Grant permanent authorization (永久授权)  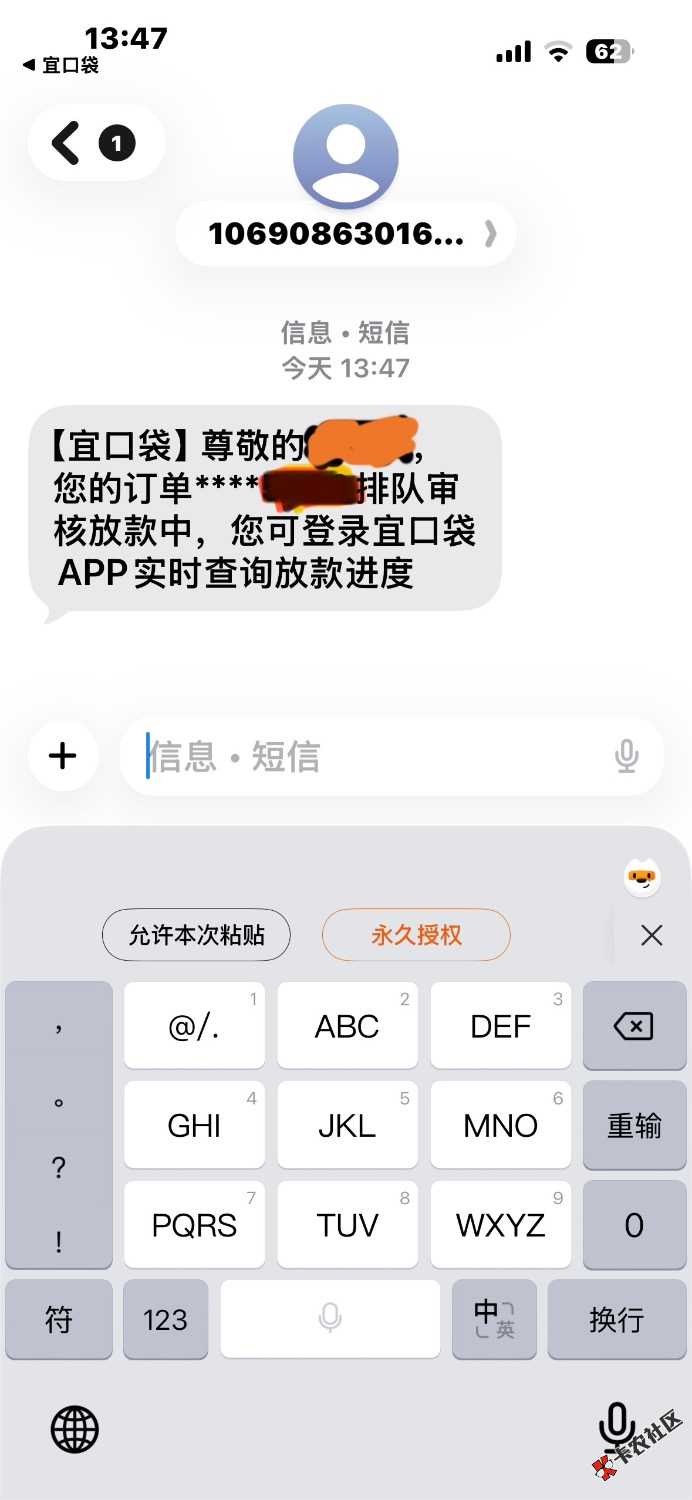416,935
